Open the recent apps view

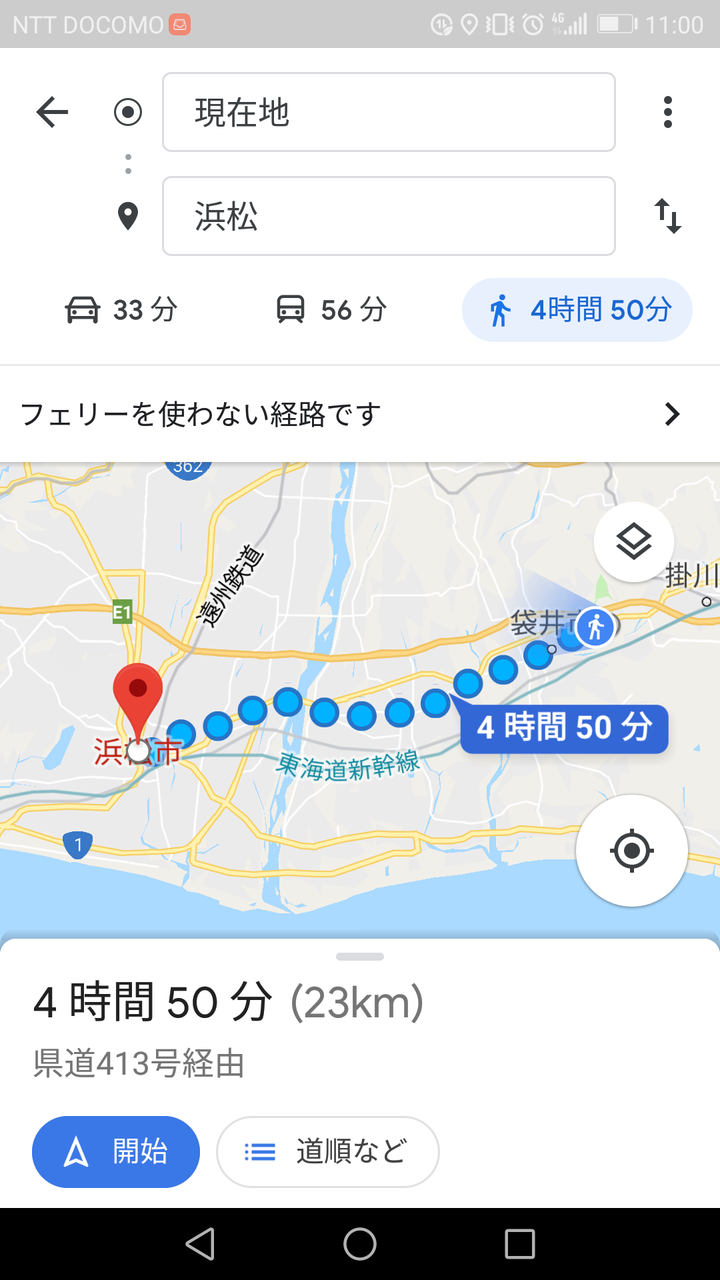click(520, 1244)
